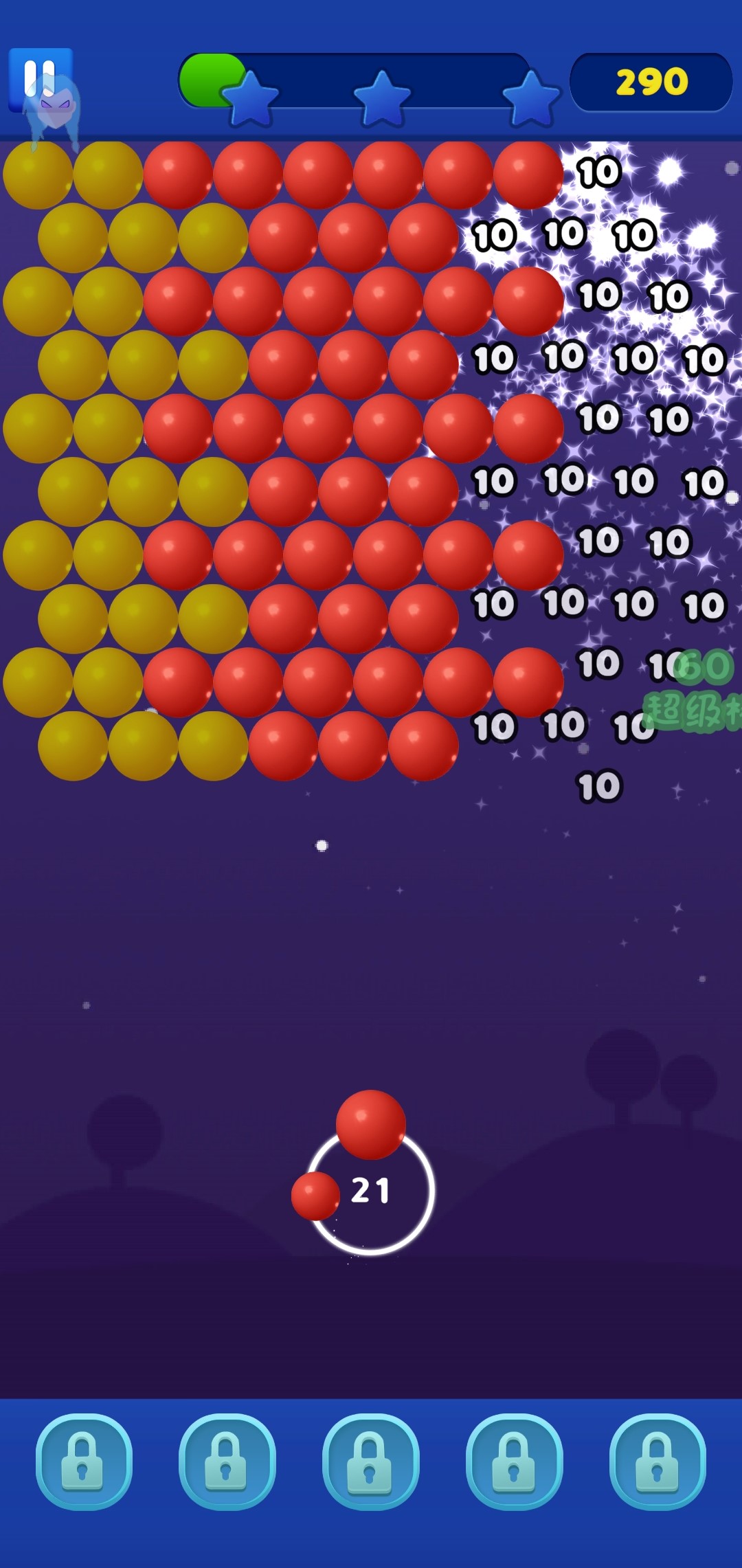Swap to the small red reserve bubble
The width and height of the screenshot is (742, 1568).
315,1196
